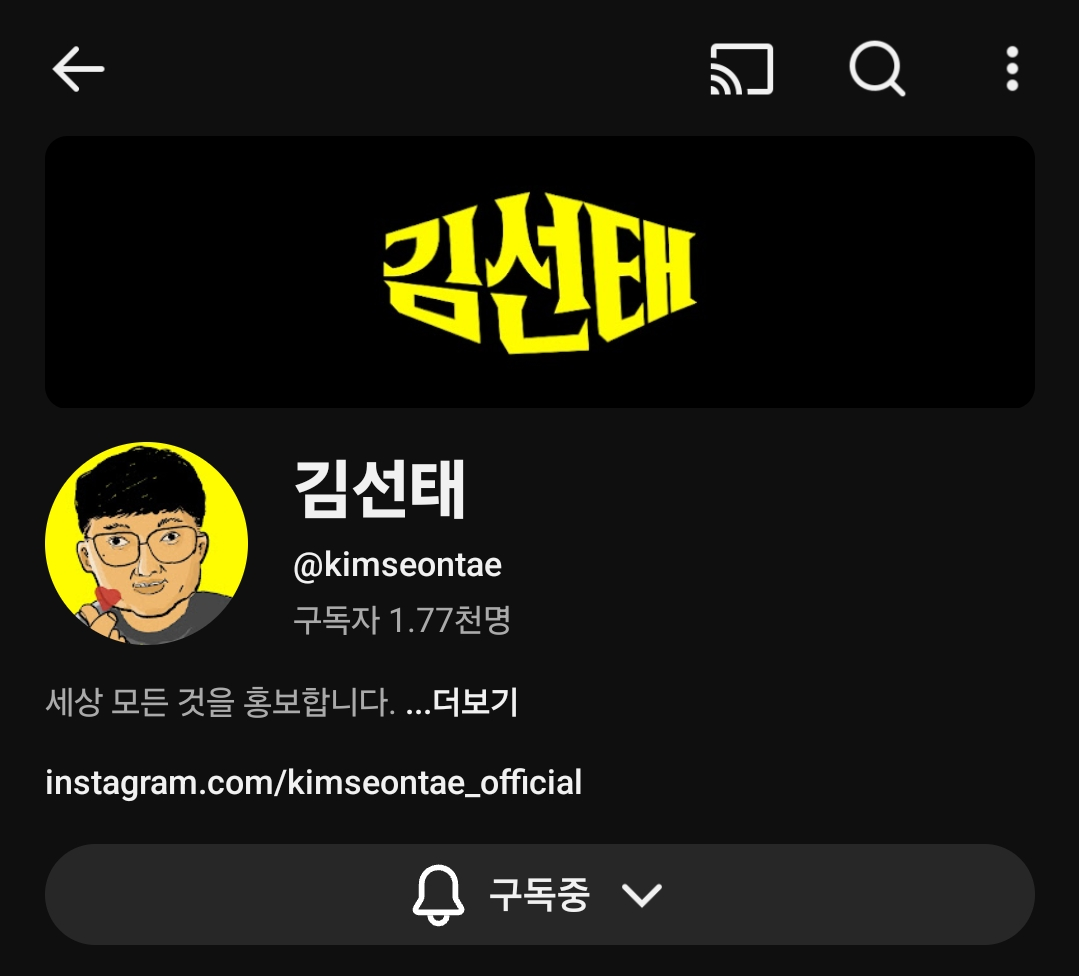1079x976 pixels.
Task: Go back using the arrow icon
Action: tap(78, 70)
